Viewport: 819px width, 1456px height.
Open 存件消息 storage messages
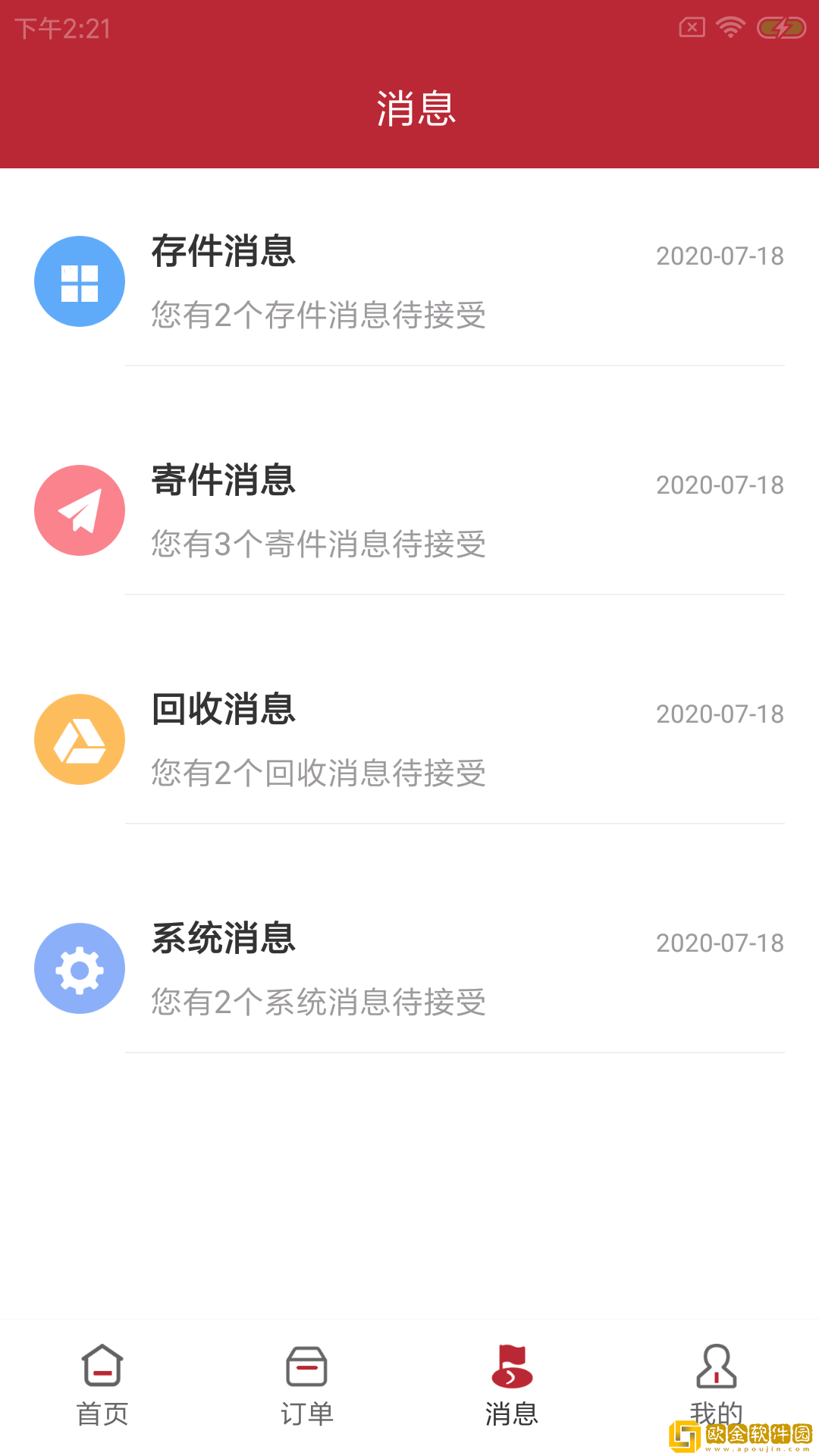[409, 282]
